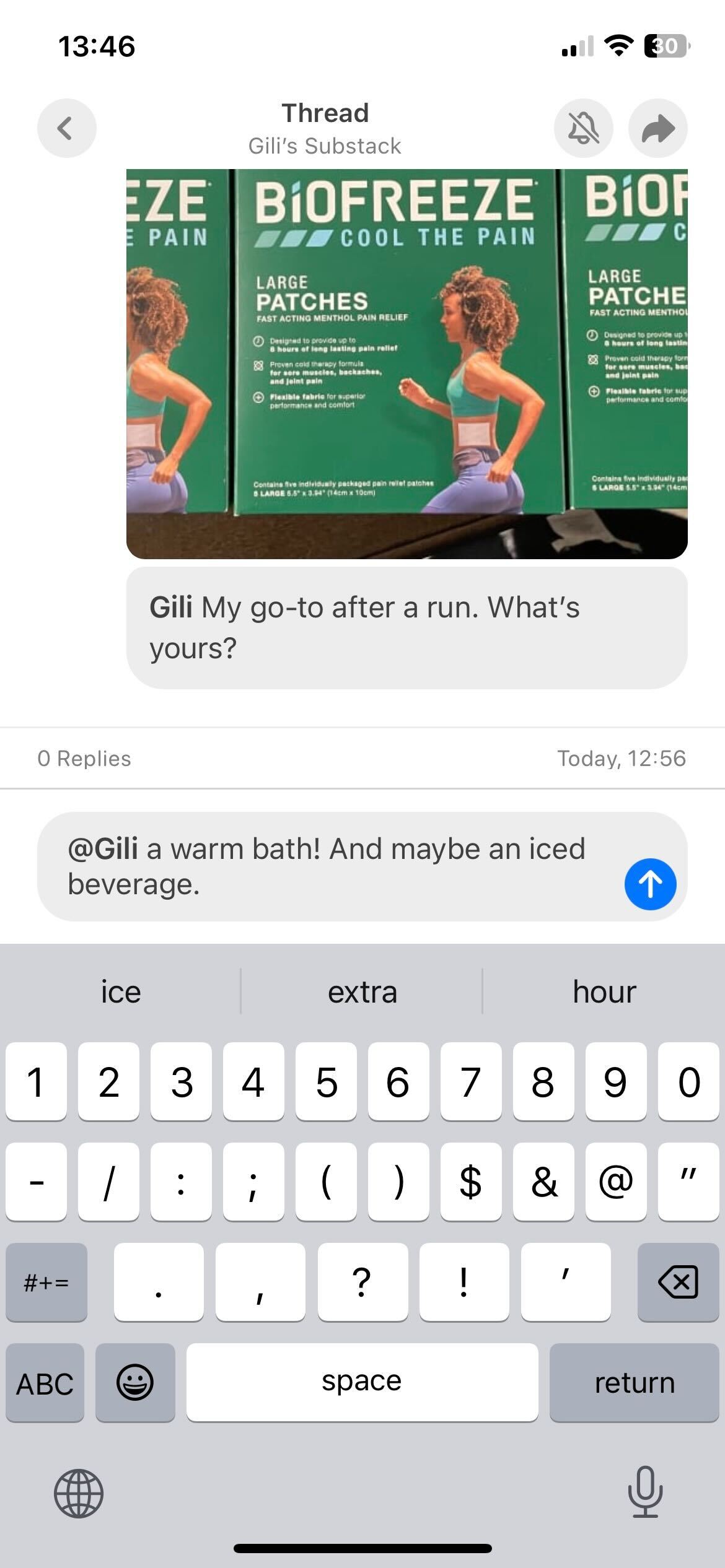Start dictation with the microphone
Screen dimensions: 725x1568
(x=644, y=1492)
